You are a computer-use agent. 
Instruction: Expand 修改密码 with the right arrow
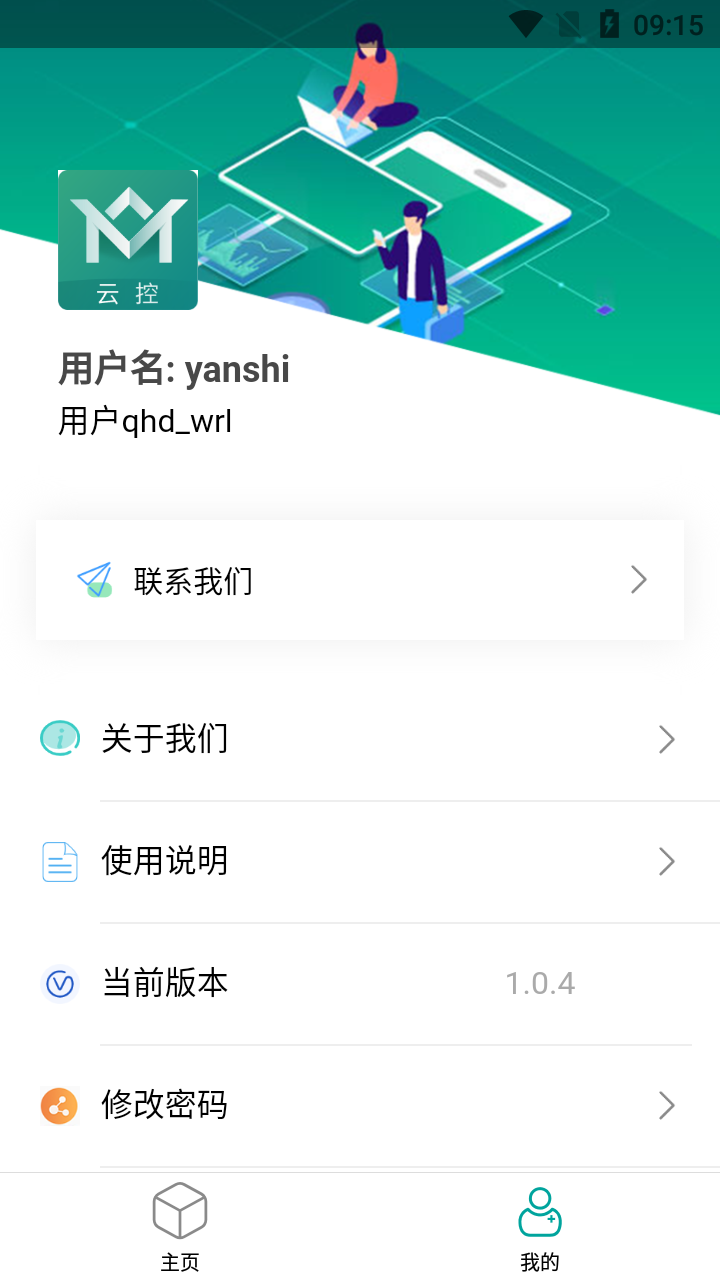666,1105
